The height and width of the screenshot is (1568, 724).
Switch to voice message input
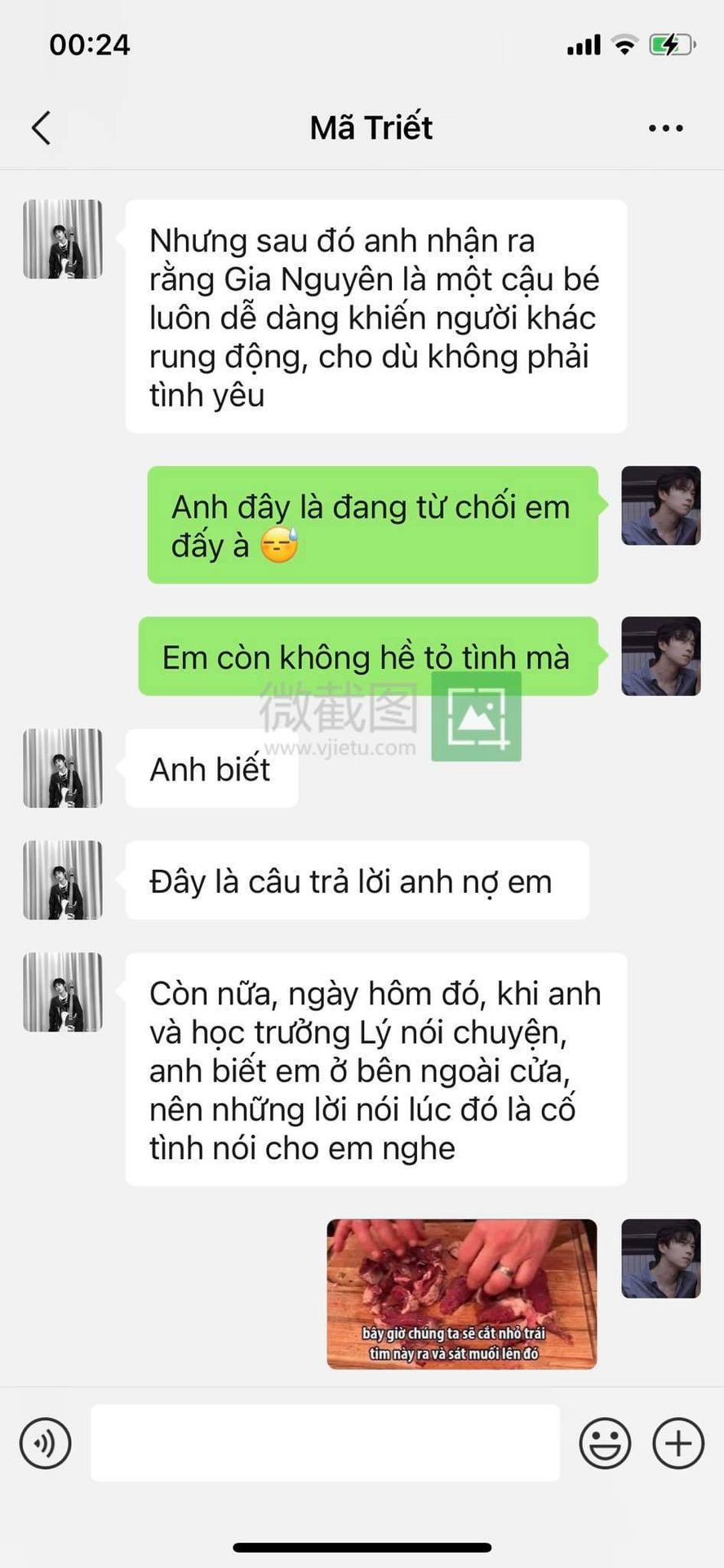click(46, 1443)
